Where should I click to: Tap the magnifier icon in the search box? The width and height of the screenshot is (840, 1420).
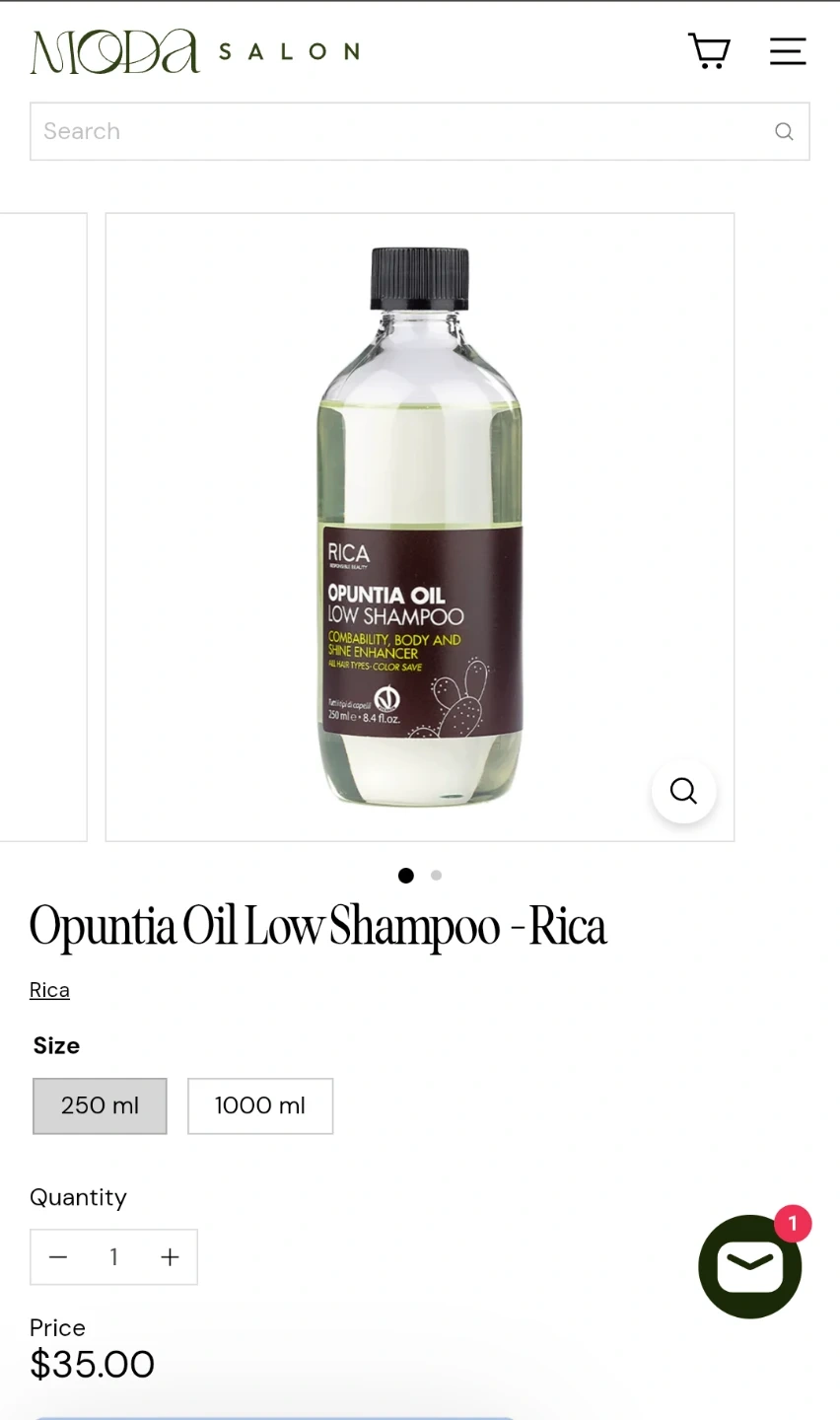click(784, 131)
